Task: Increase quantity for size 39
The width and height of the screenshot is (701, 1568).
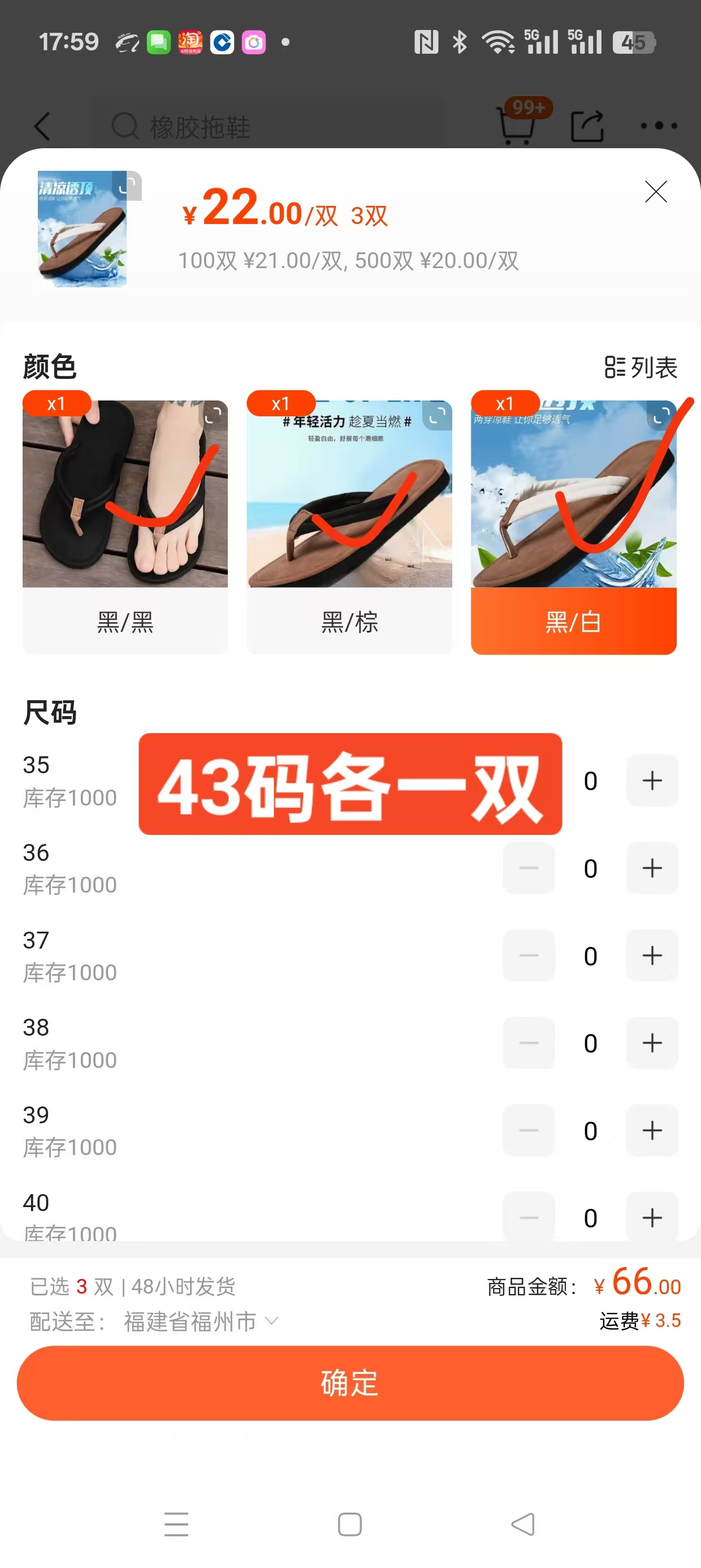Action: (652, 1130)
